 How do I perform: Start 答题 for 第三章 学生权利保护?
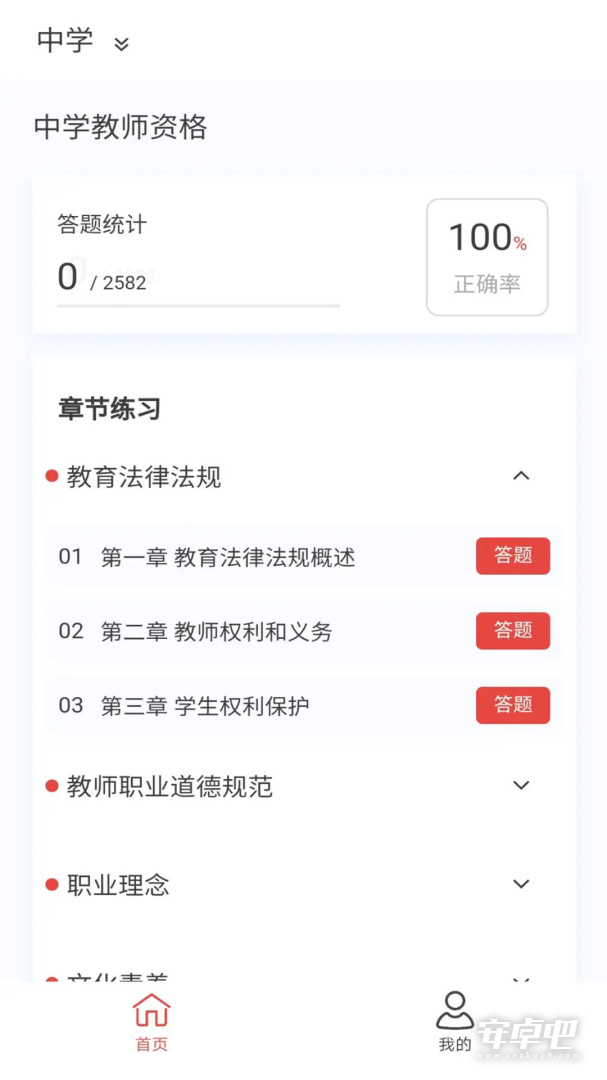pyautogui.click(x=513, y=705)
